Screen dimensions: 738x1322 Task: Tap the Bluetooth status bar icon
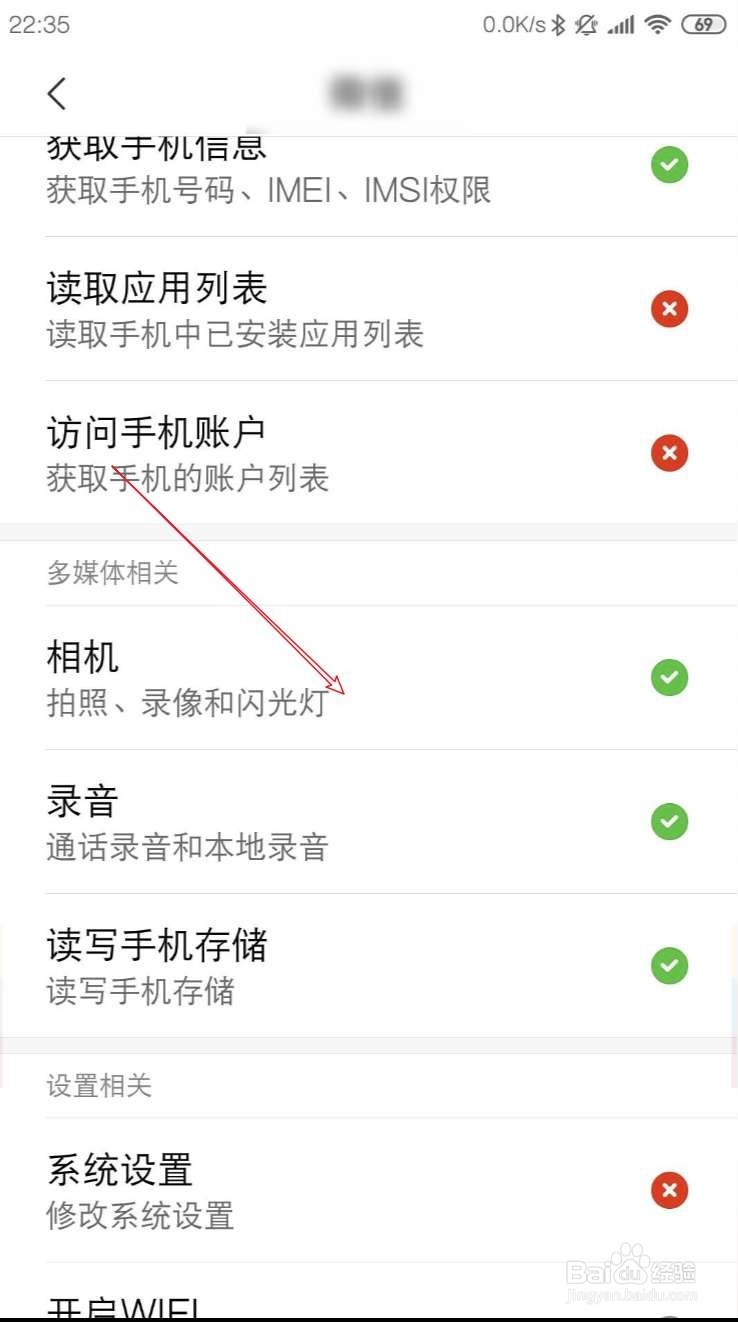(559, 24)
